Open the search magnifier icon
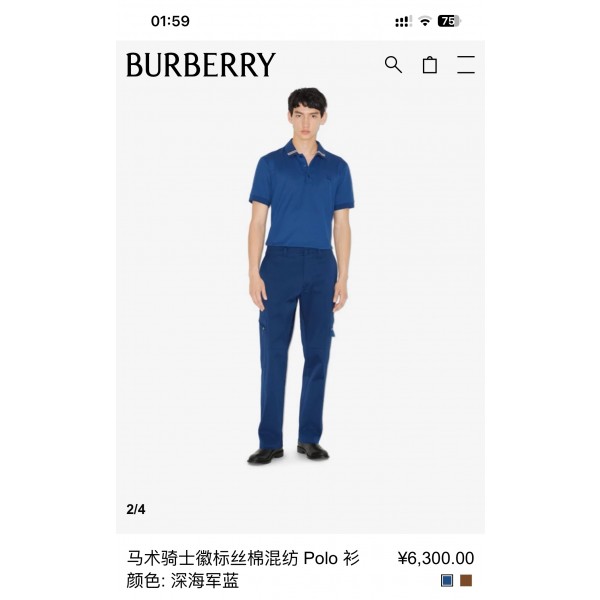This screenshot has width=600, height=600. (x=393, y=65)
